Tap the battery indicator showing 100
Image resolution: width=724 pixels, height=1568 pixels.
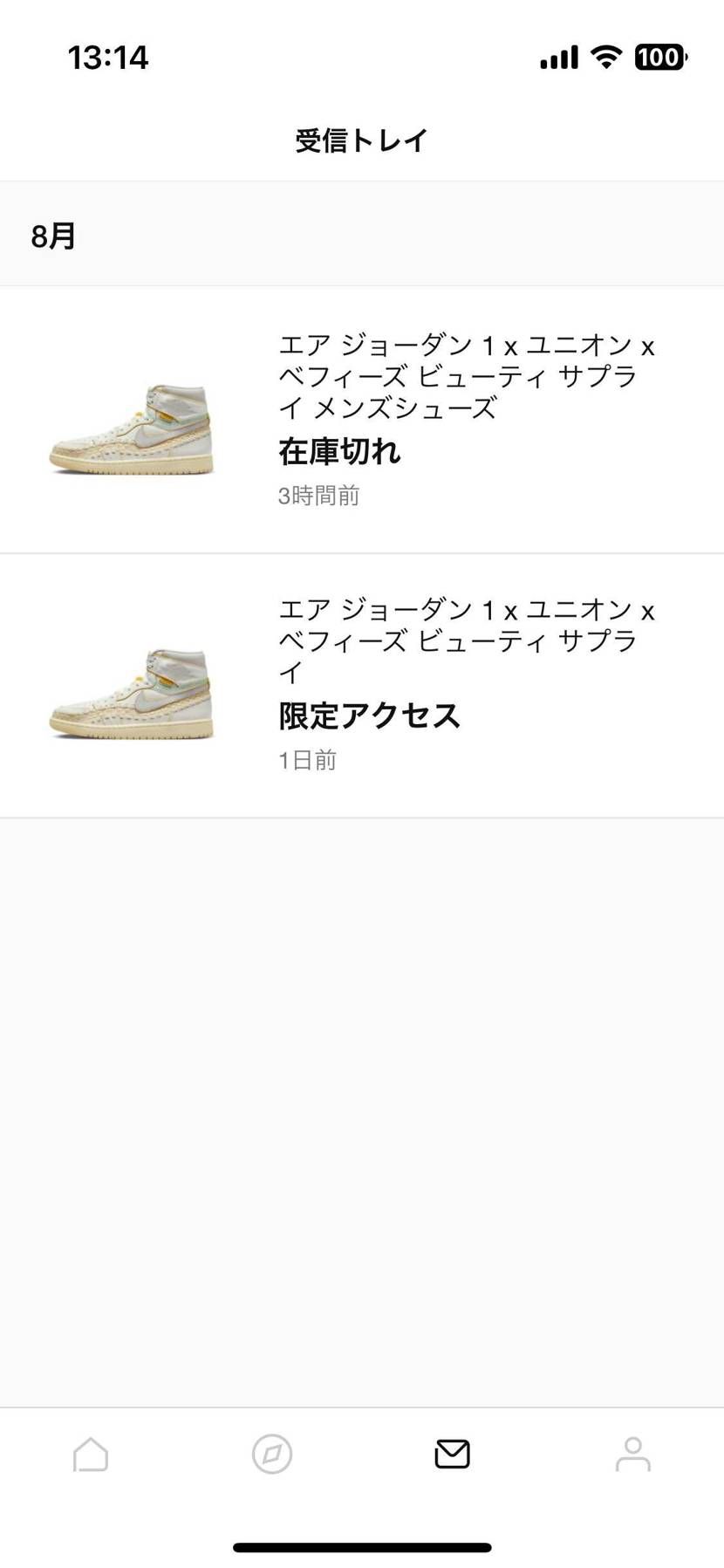pyautogui.click(x=660, y=56)
